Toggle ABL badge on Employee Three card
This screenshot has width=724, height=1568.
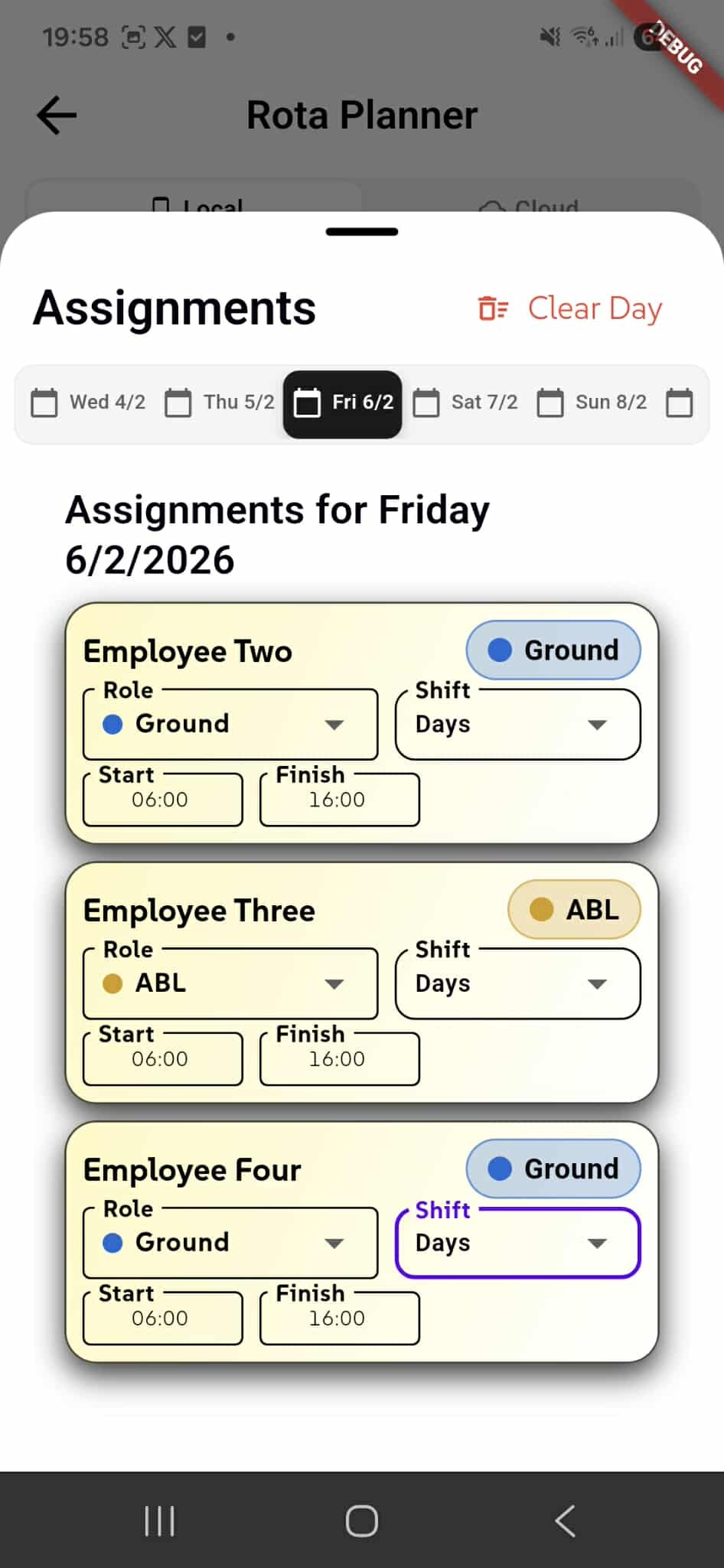573,909
